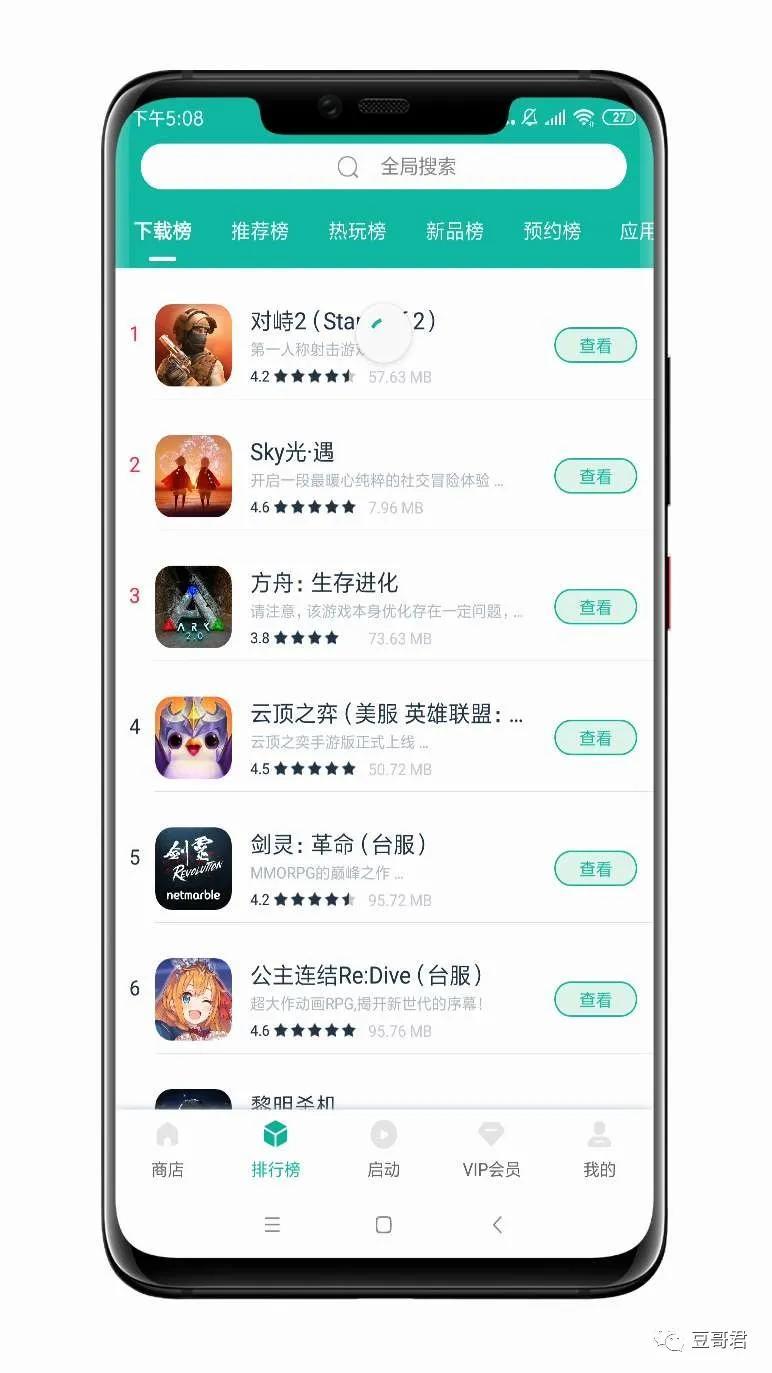Tap 查看 for 对峙2 (Standoff 2)
Screen dimensions: 772x1373
[x=595, y=346]
